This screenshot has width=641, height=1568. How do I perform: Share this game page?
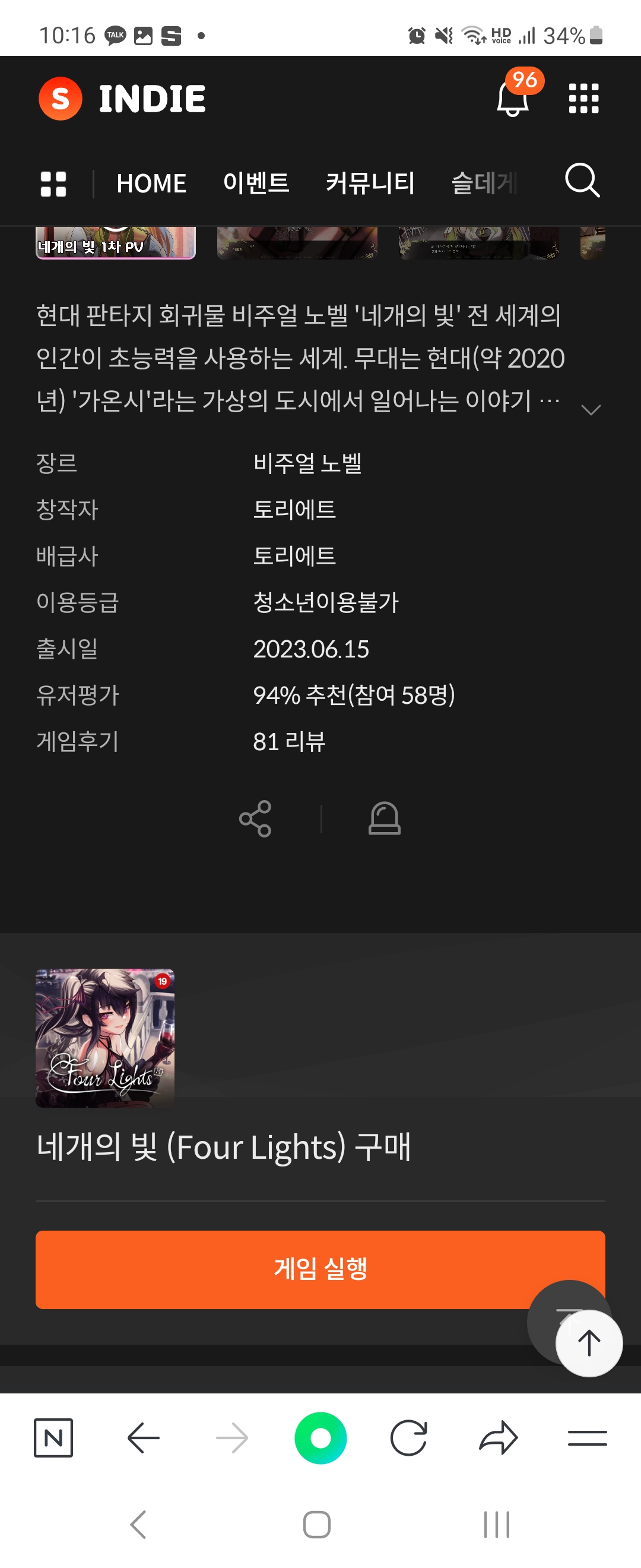point(255,818)
